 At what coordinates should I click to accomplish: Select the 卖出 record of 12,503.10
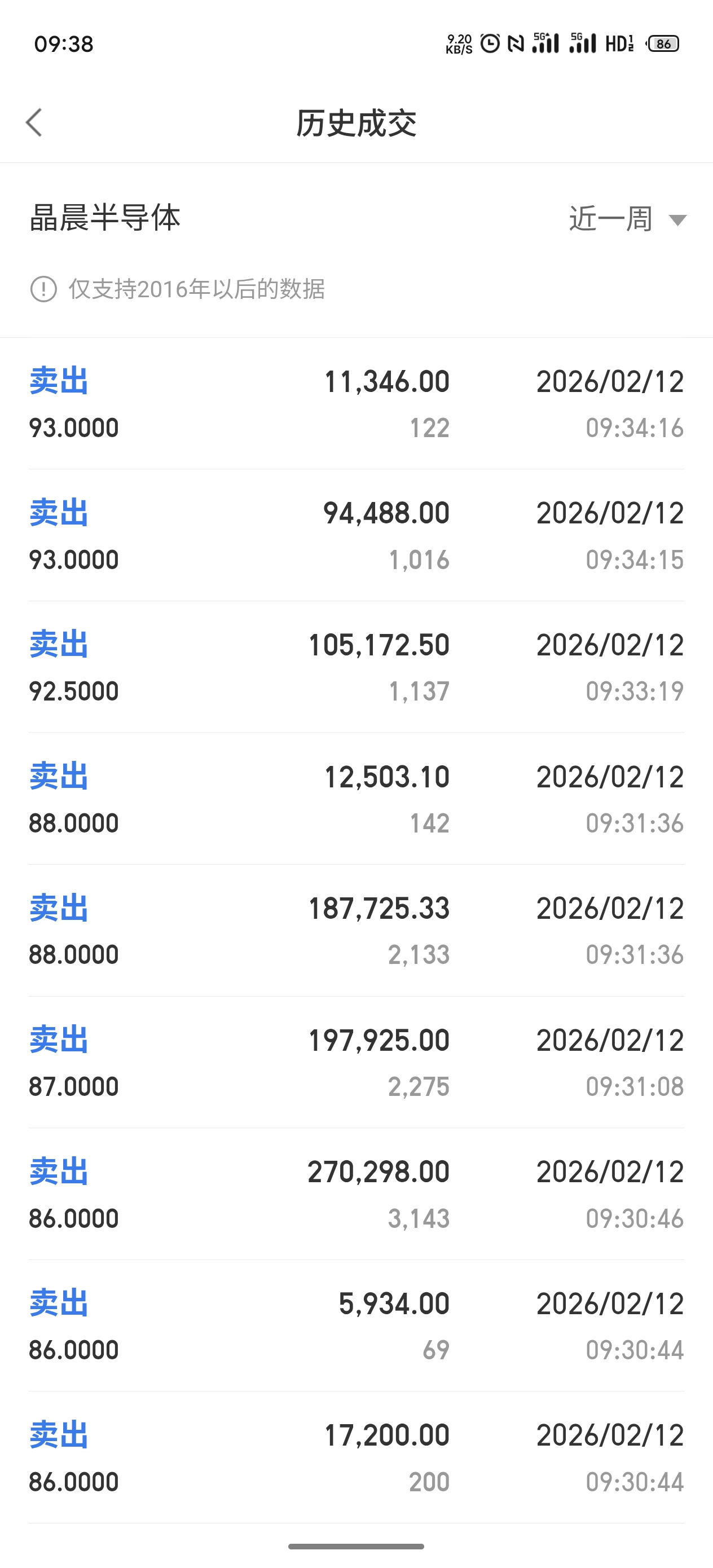pyautogui.click(x=356, y=799)
